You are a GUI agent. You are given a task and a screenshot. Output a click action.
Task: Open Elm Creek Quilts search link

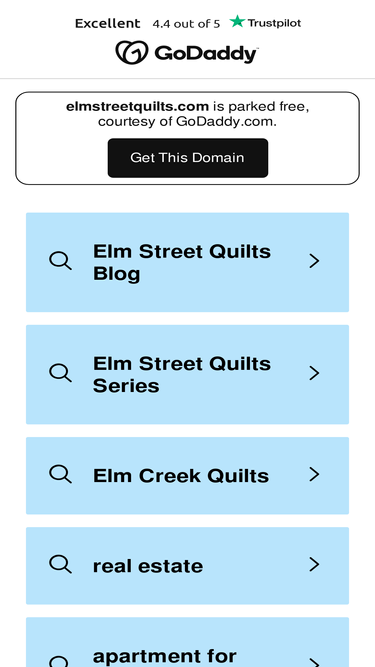click(188, 476)
